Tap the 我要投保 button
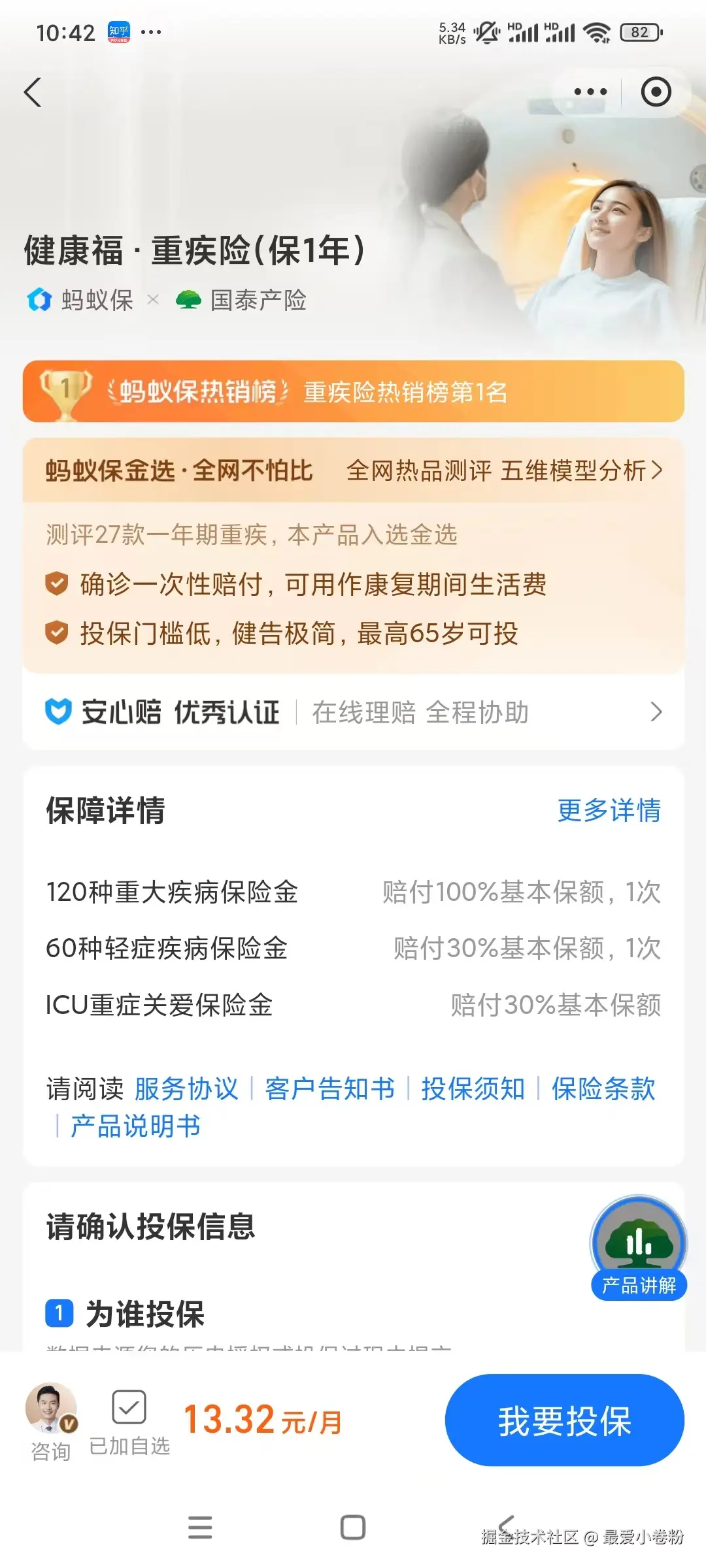The height and width of the screenshot is (1568, 706). point(563,1419)
